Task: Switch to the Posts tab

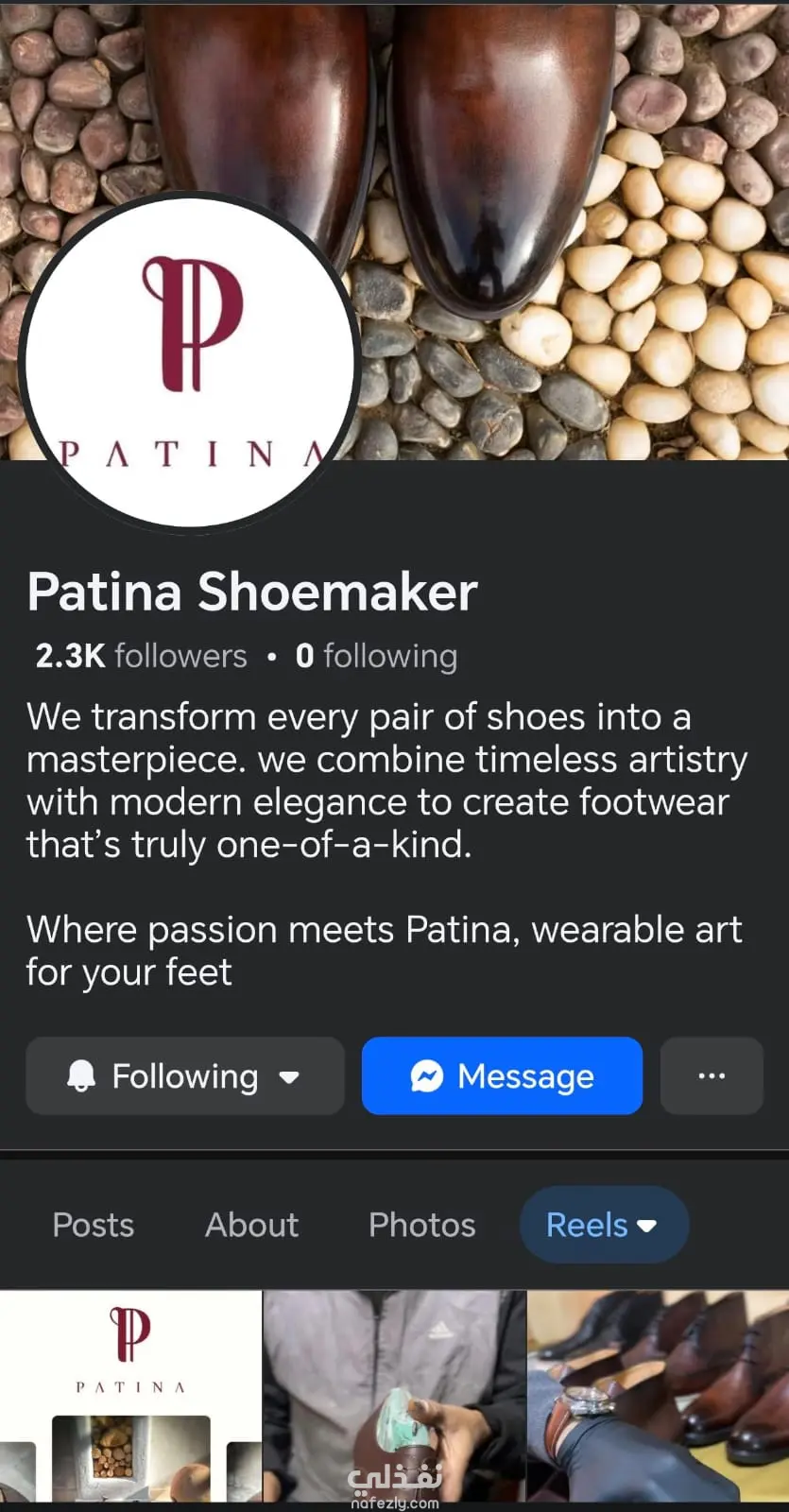Action: pos(93,1225)
